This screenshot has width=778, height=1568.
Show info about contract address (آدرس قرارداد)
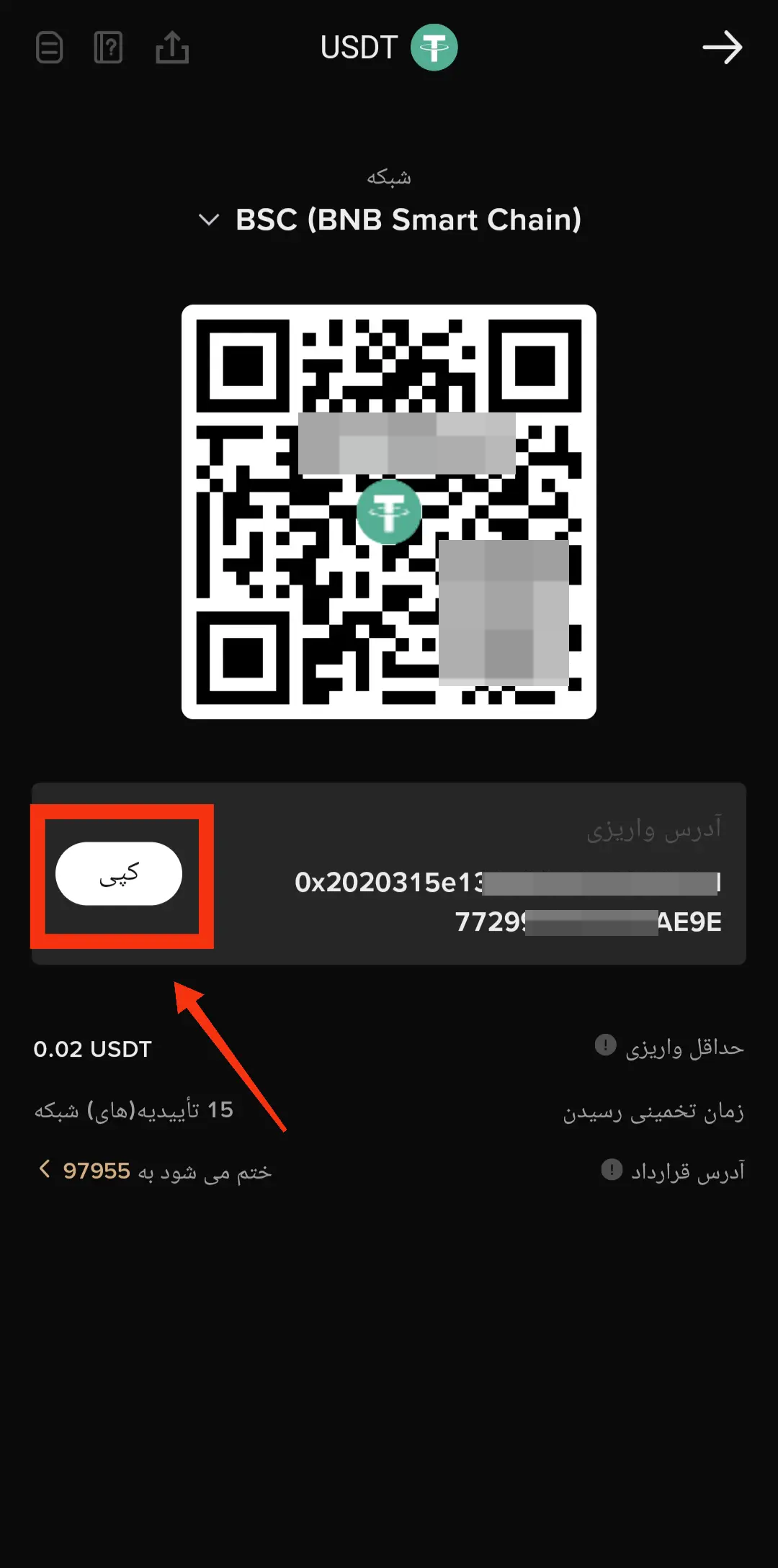click(x=611, y=1169)
